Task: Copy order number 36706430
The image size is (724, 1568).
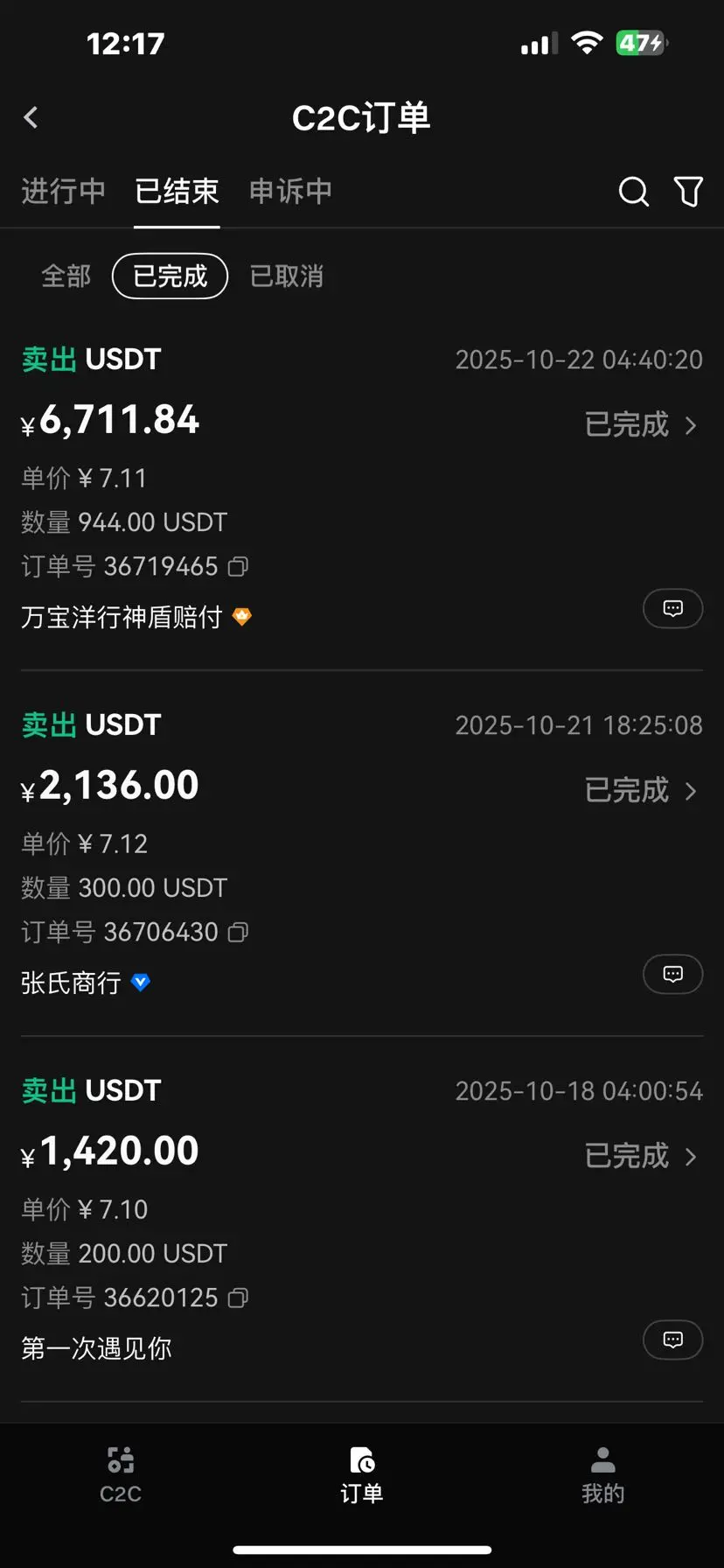Action: click(238, 933)
